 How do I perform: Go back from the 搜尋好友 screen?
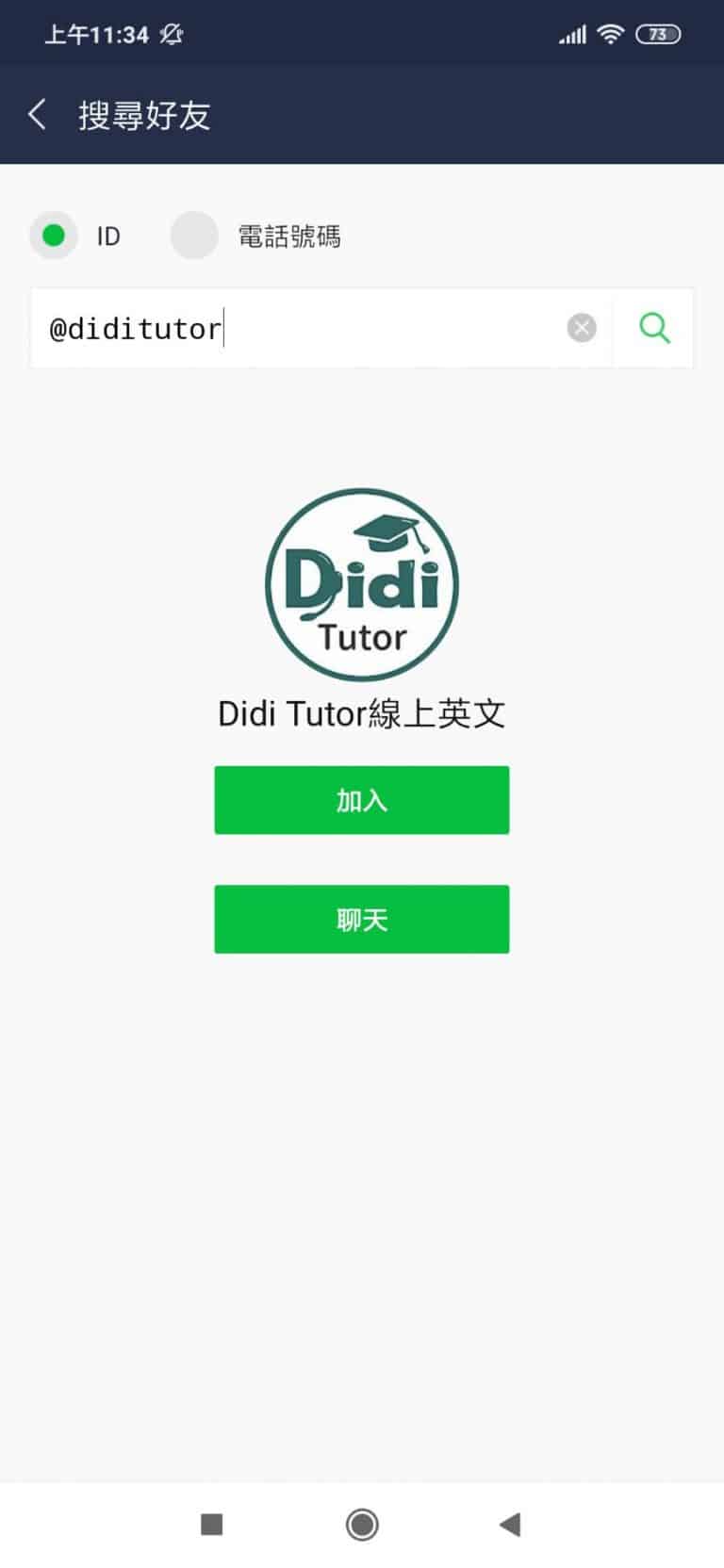38,115
